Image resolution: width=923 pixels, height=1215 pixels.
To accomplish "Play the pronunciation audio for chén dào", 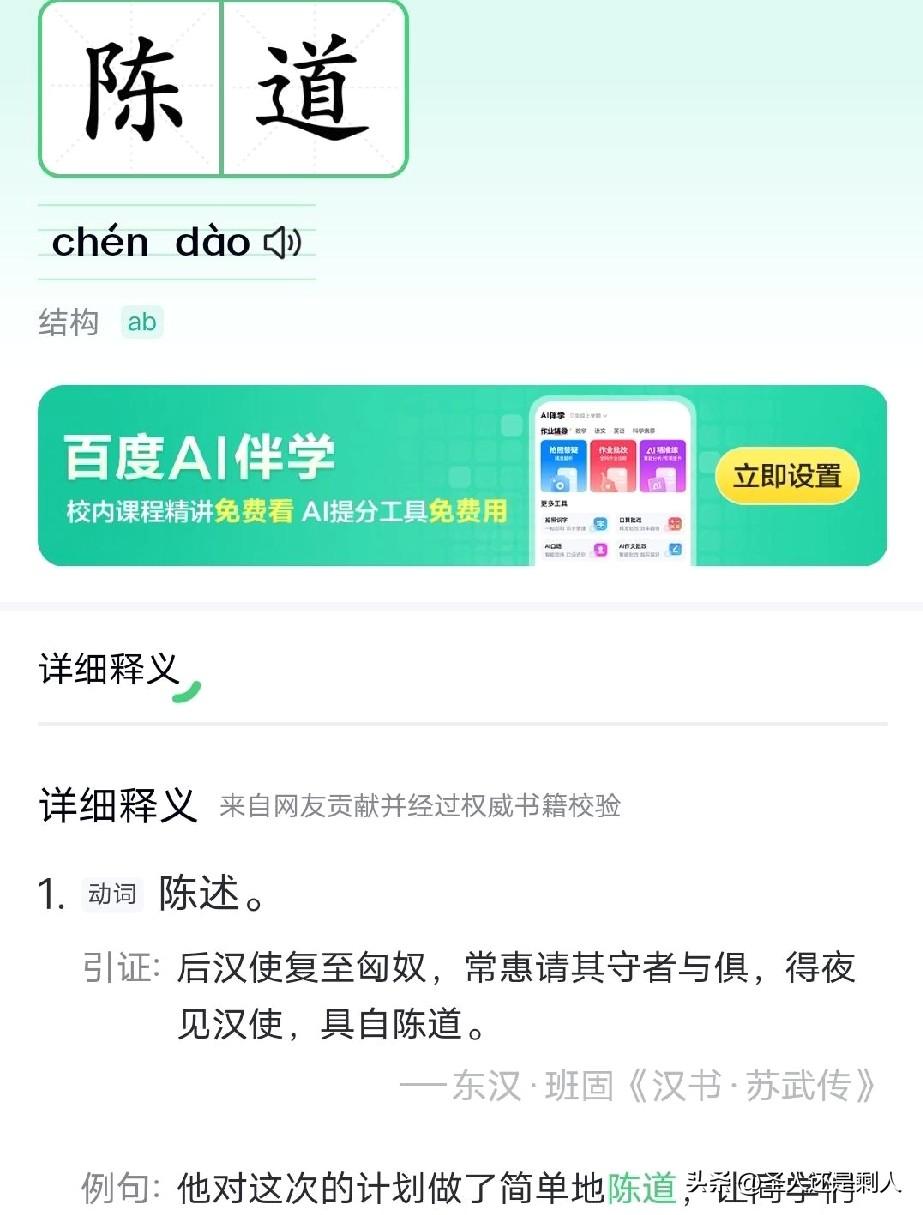I will [282, 242].
